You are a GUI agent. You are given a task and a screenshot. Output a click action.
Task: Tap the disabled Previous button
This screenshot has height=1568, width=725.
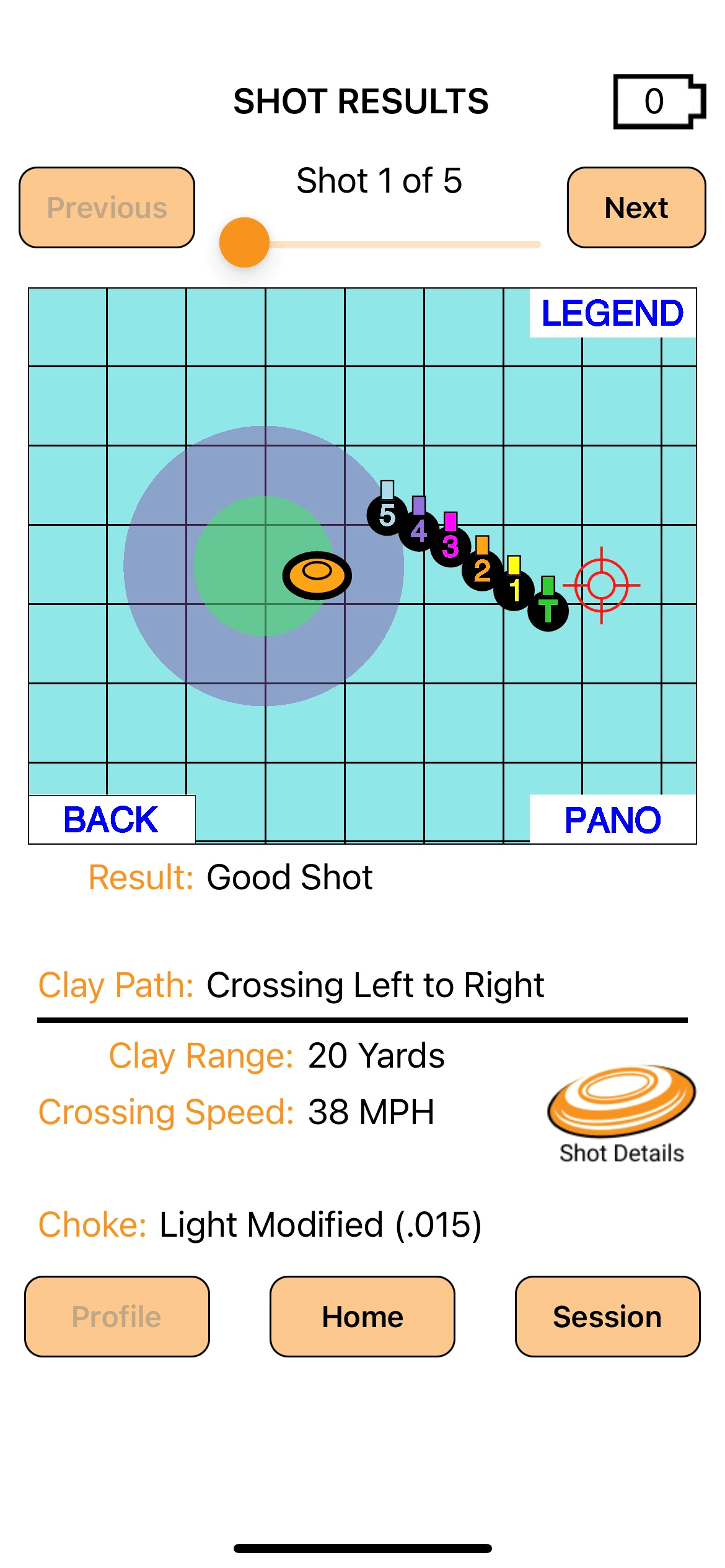pyautogui.click(x=107, y=207)
